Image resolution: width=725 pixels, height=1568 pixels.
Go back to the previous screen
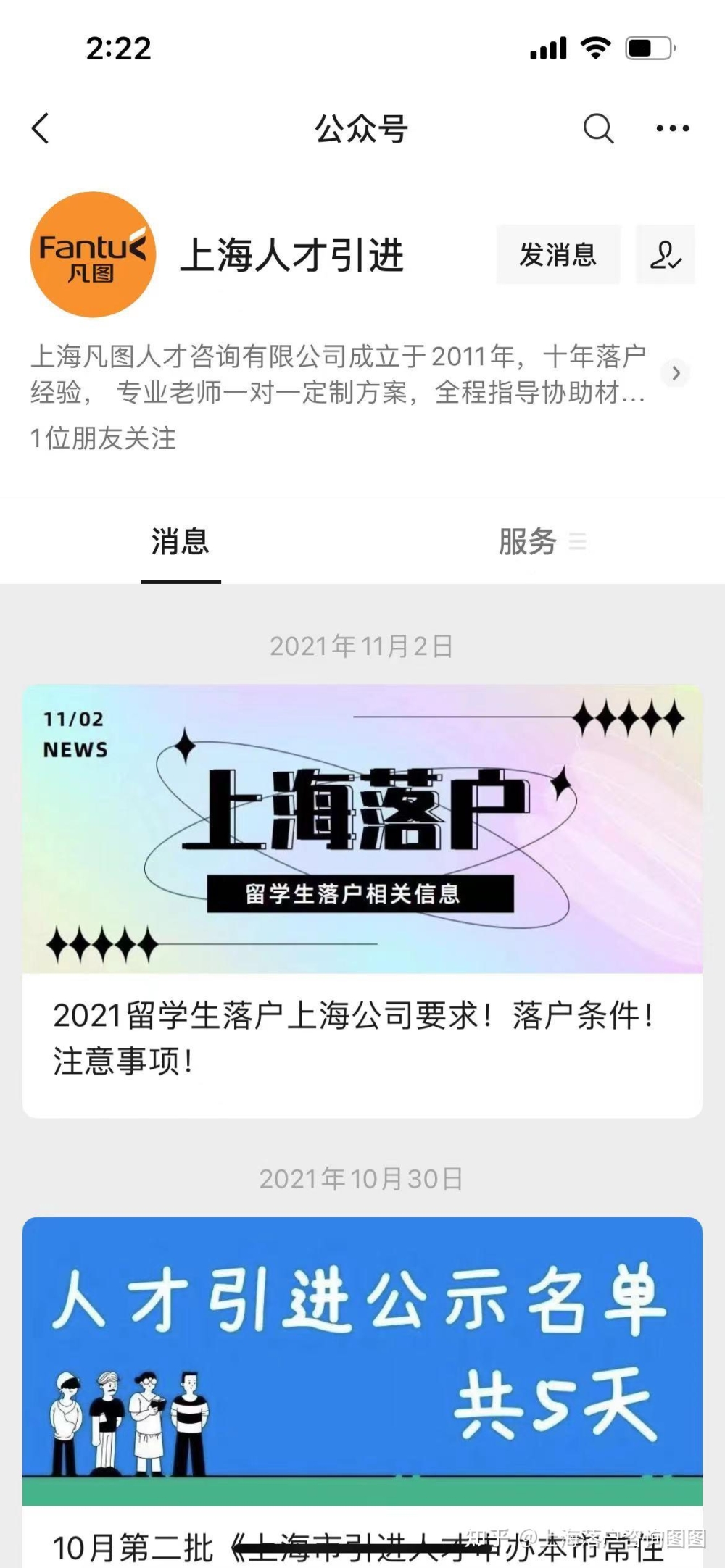41,129
